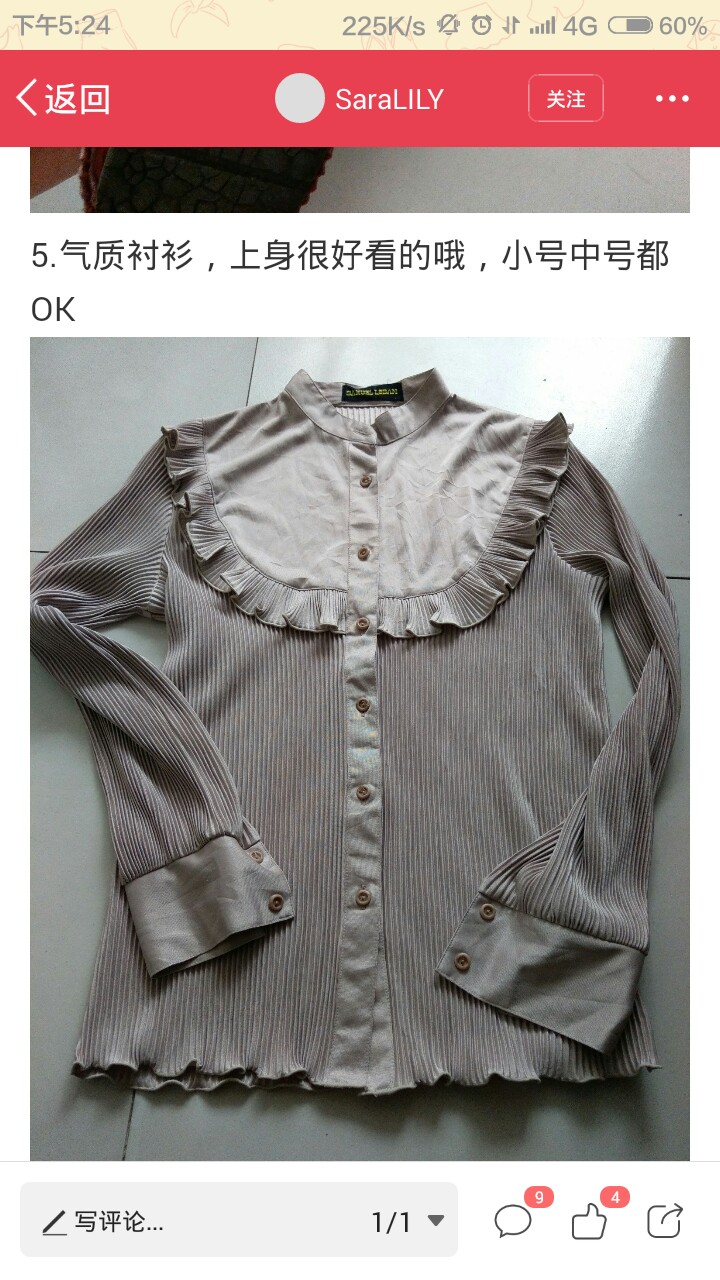Open the blouse photo full screen
Screen dimensions: 720x1280
pyautogui.click(x=360, y=748)
